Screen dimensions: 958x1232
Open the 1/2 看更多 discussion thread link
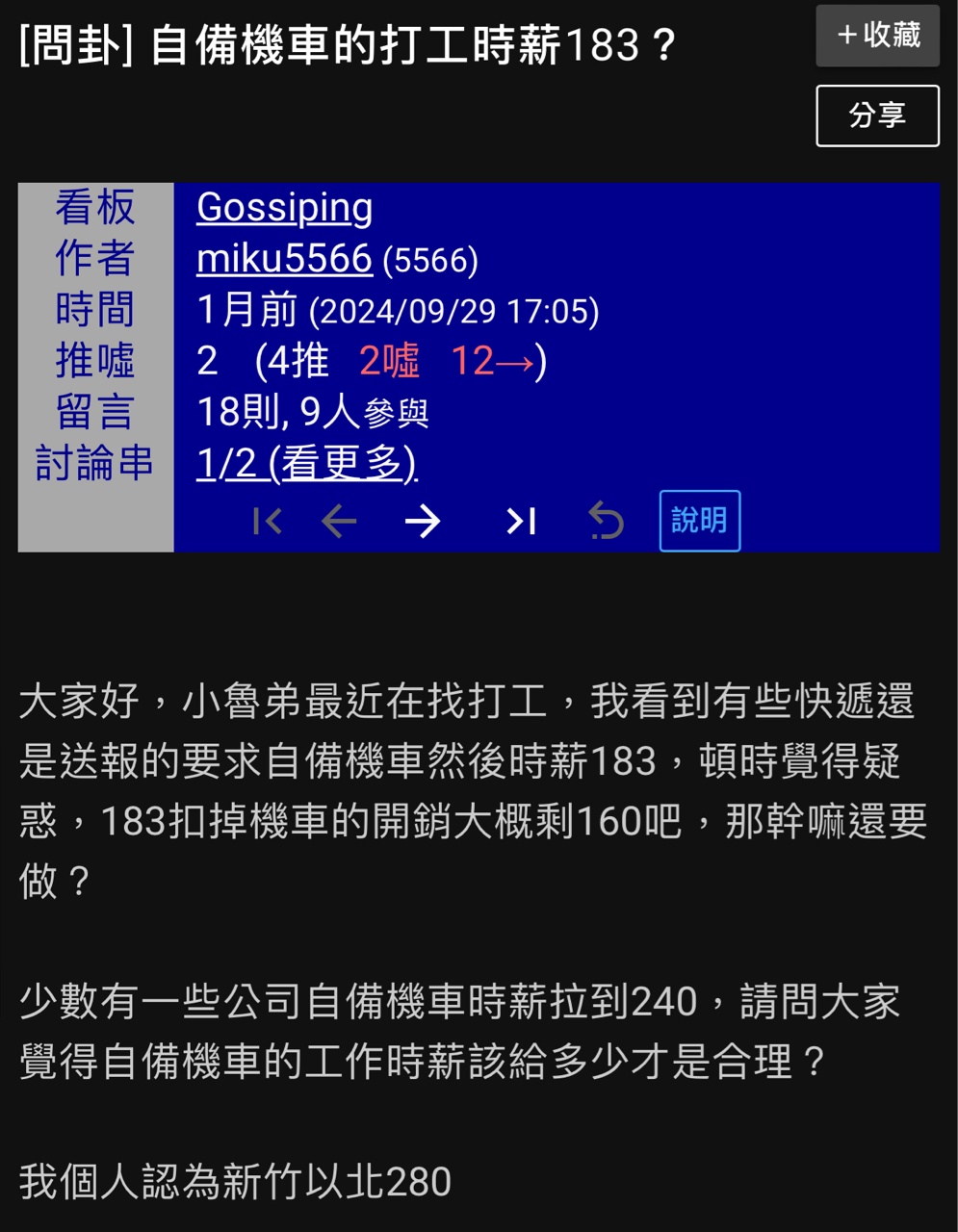click(x=306, y=463)
